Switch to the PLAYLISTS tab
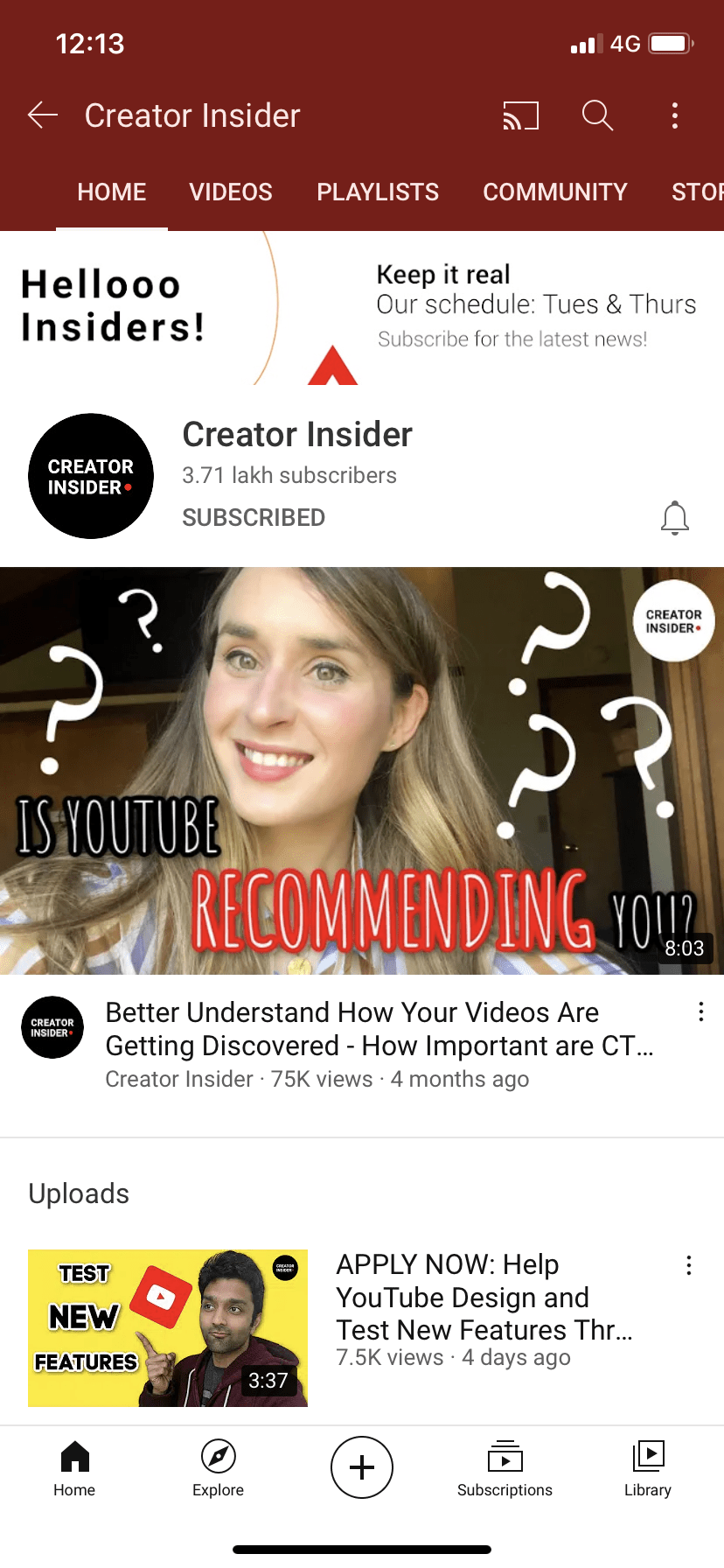724x1568 pixels. click(378, 192)
